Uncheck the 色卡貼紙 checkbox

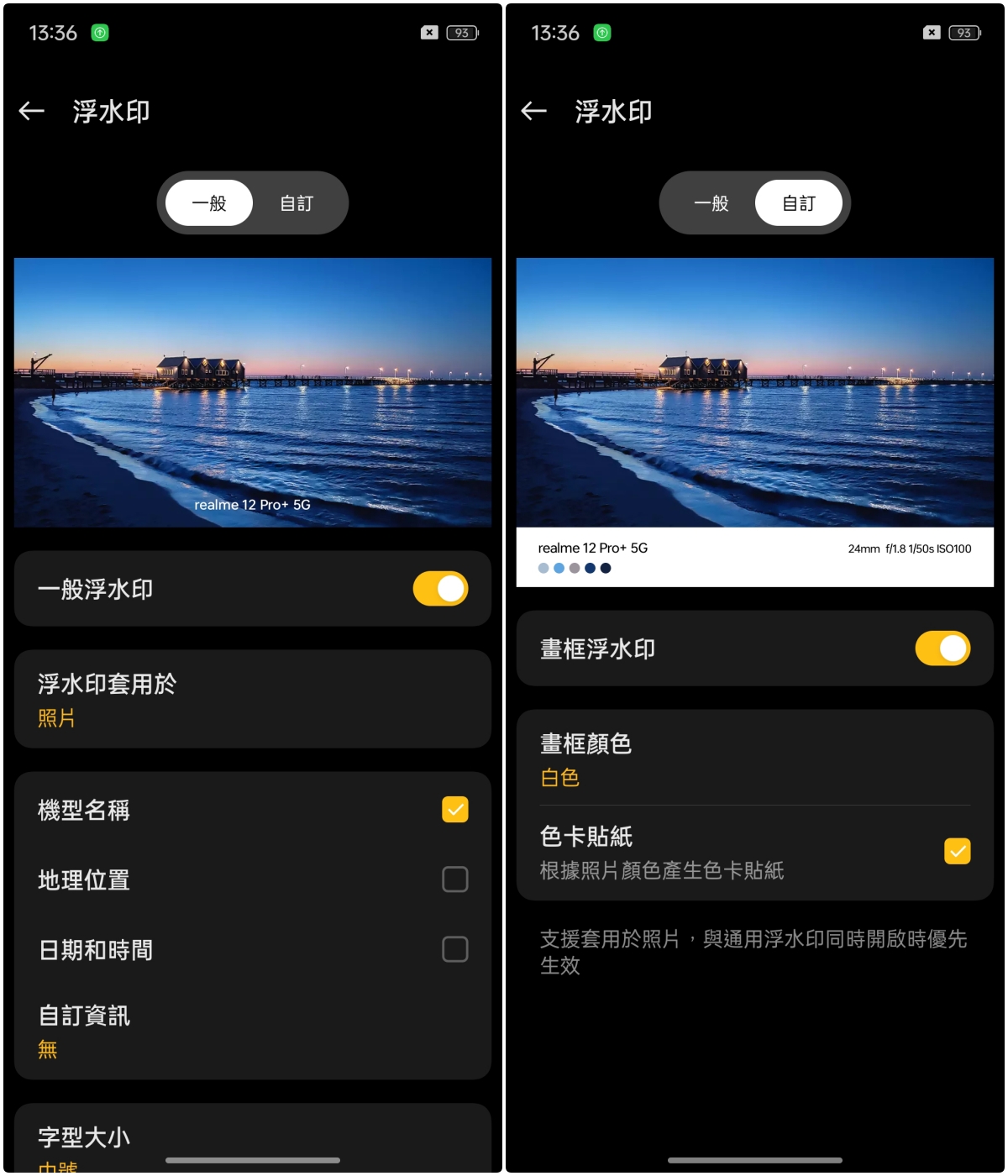957,851
